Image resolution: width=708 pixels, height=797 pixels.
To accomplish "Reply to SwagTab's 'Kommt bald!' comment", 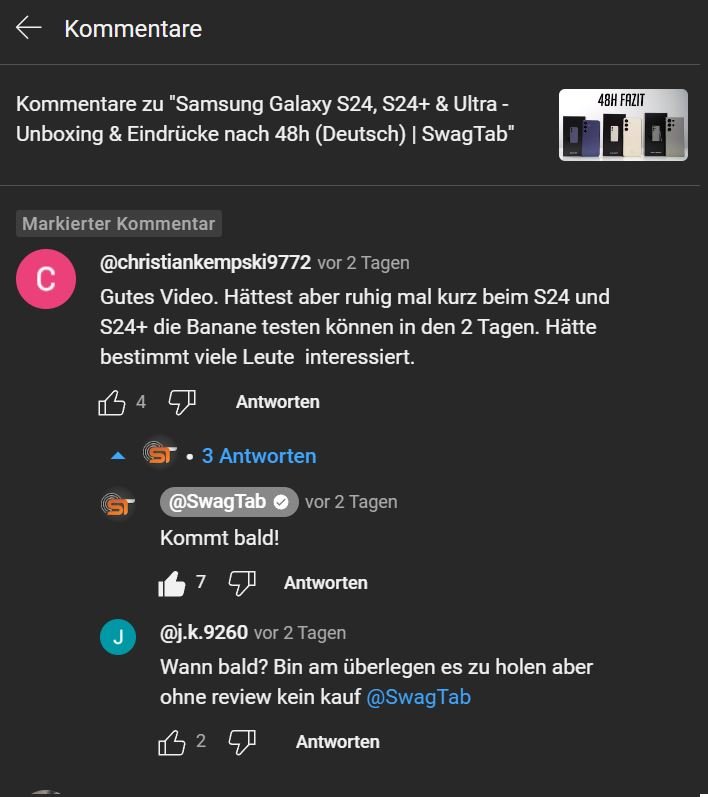I will (326, 583).
